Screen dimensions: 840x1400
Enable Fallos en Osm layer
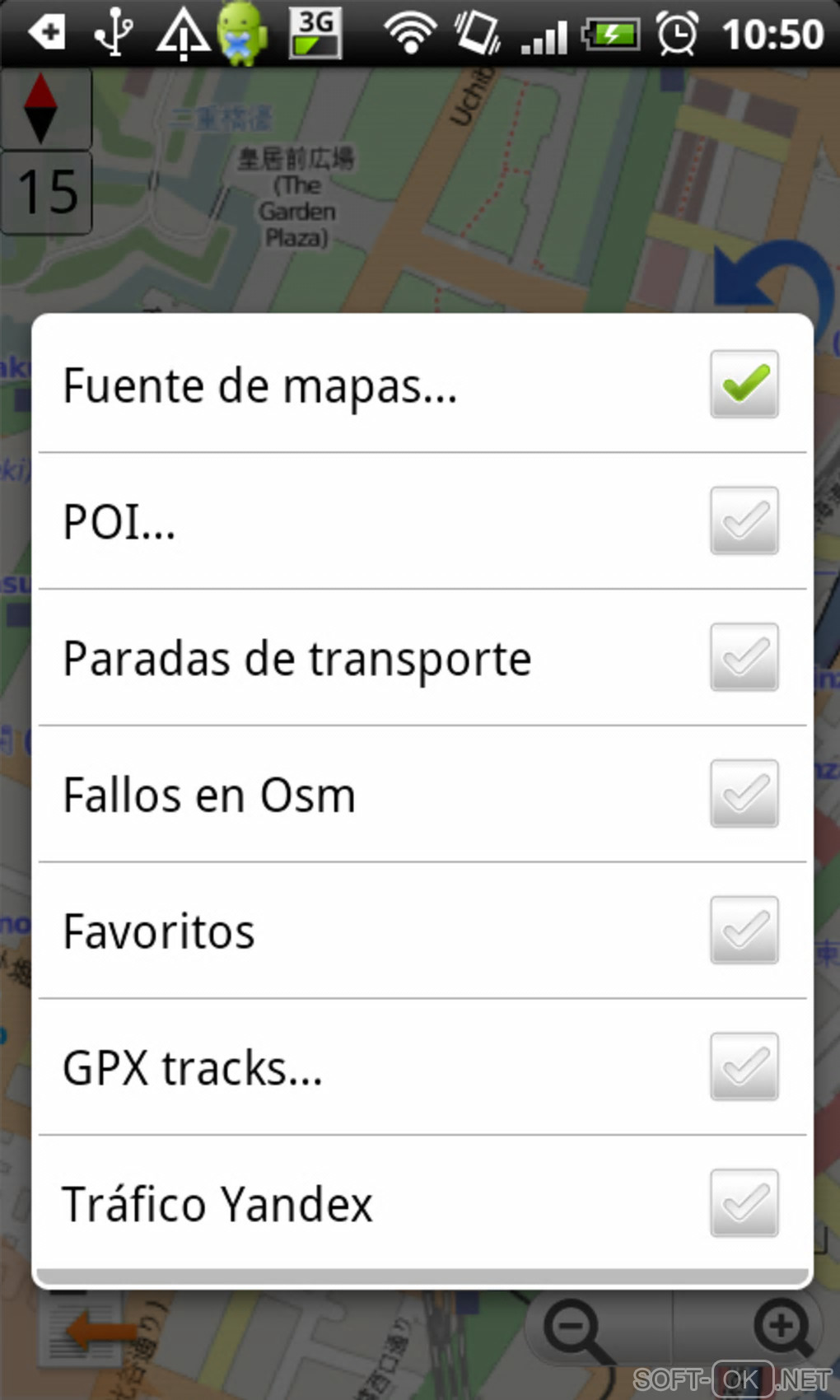click(743, 795)
